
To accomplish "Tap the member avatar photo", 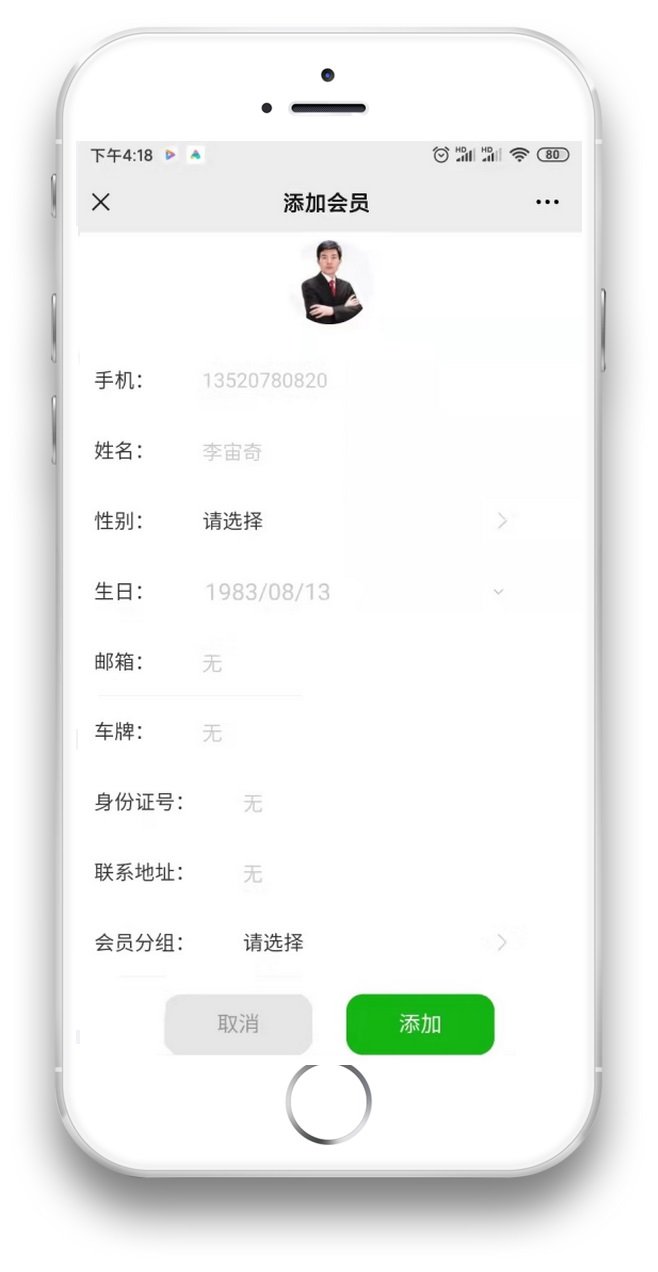I will (331, 283).
